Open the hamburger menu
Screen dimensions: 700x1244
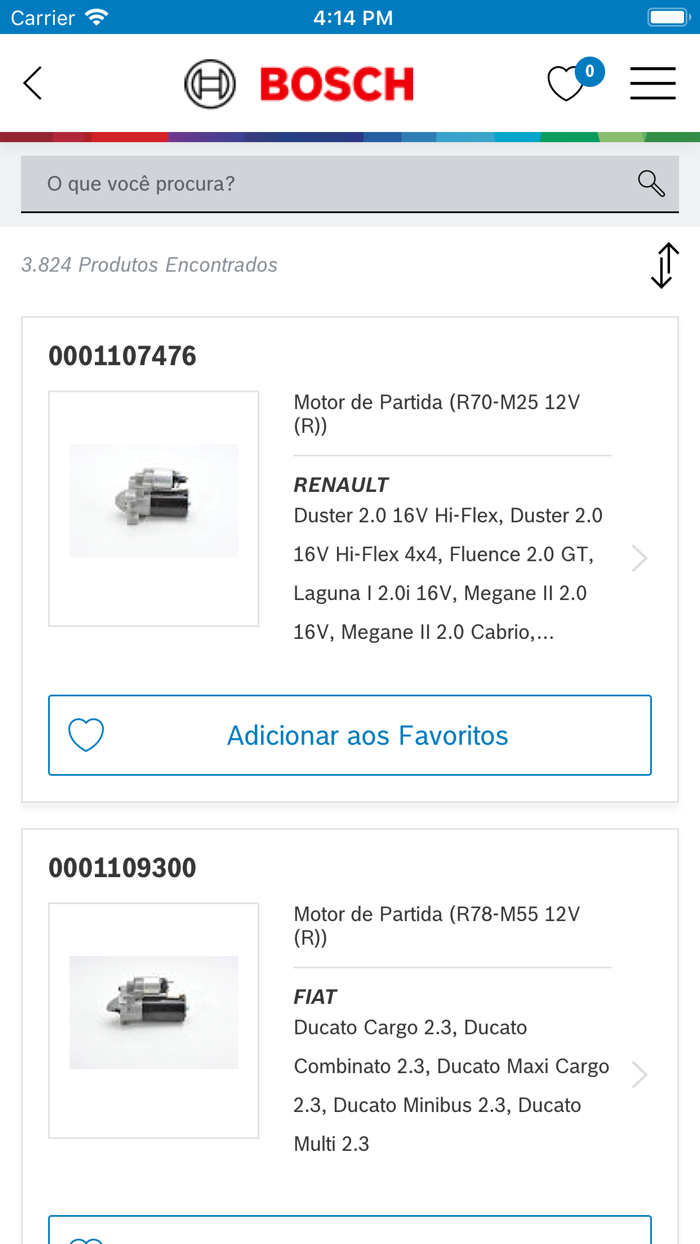(x=652, y=83)
